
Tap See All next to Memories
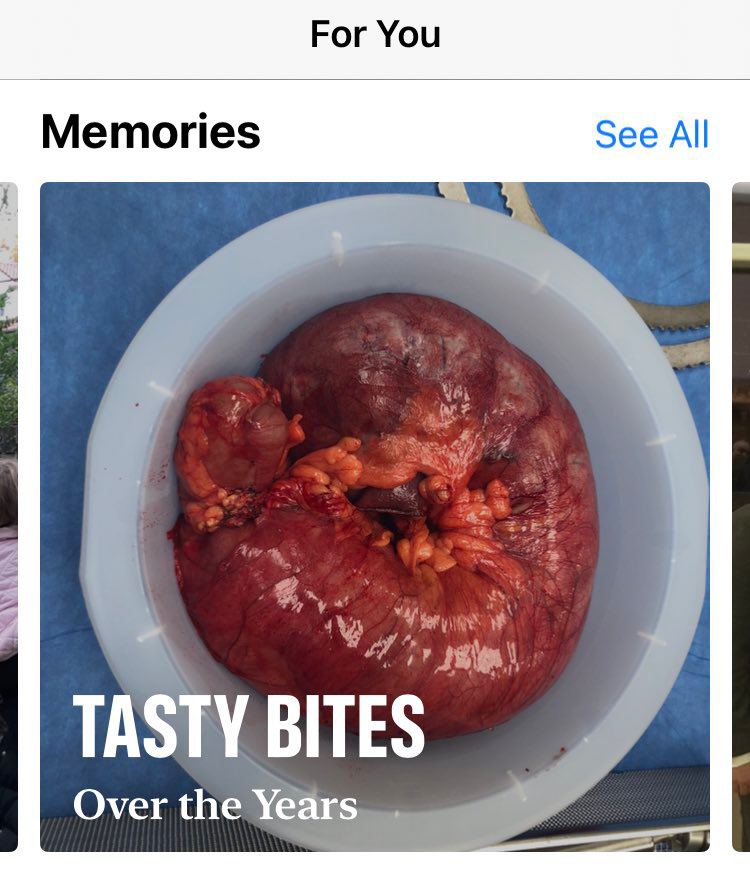[651, 134]
